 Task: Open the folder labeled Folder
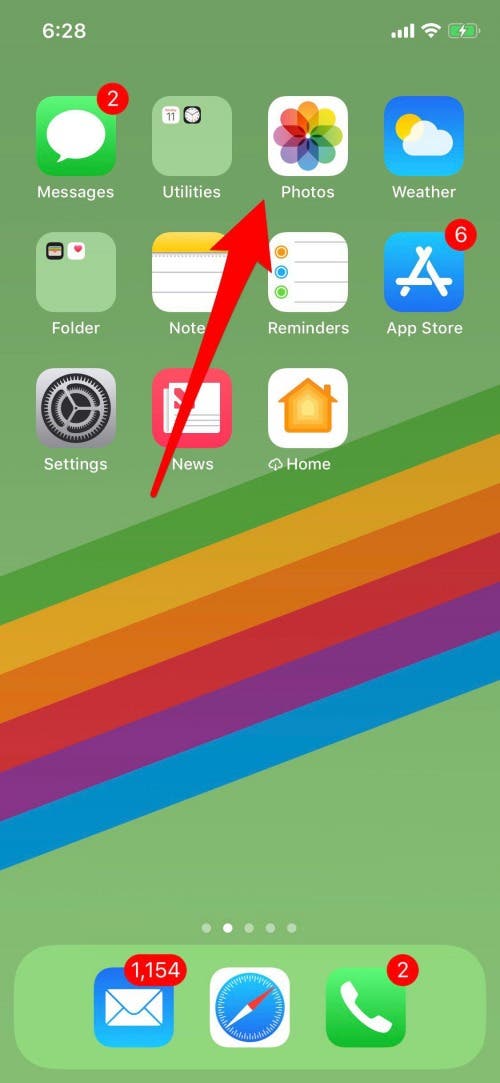click(x=76, y=272)
